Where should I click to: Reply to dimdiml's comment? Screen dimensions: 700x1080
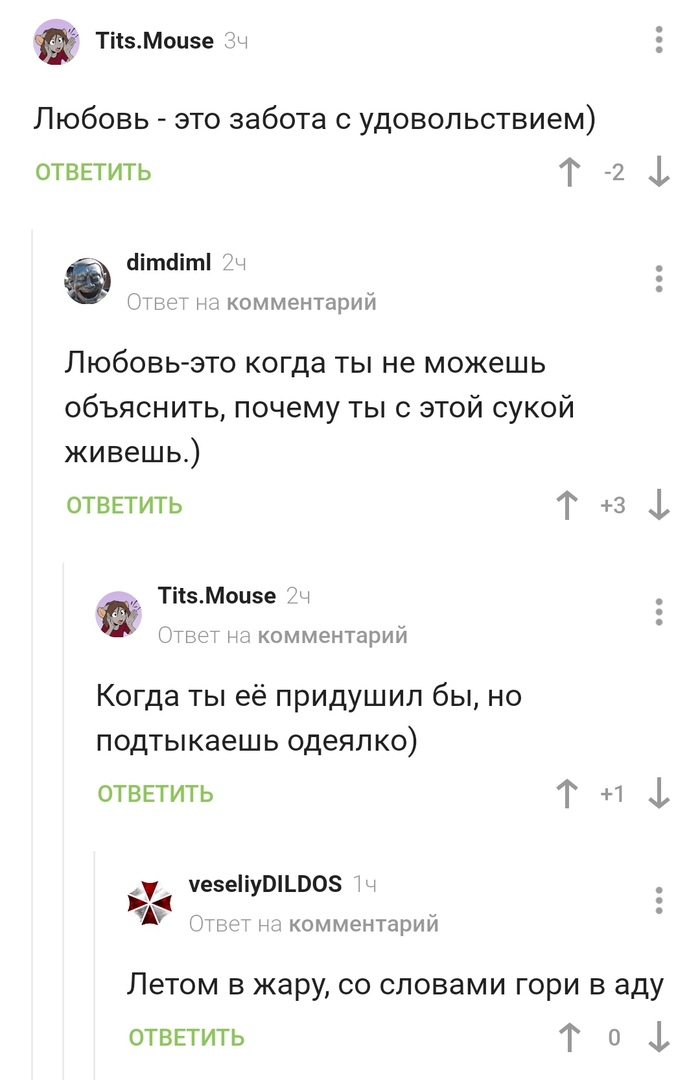[x=124, y=505]
